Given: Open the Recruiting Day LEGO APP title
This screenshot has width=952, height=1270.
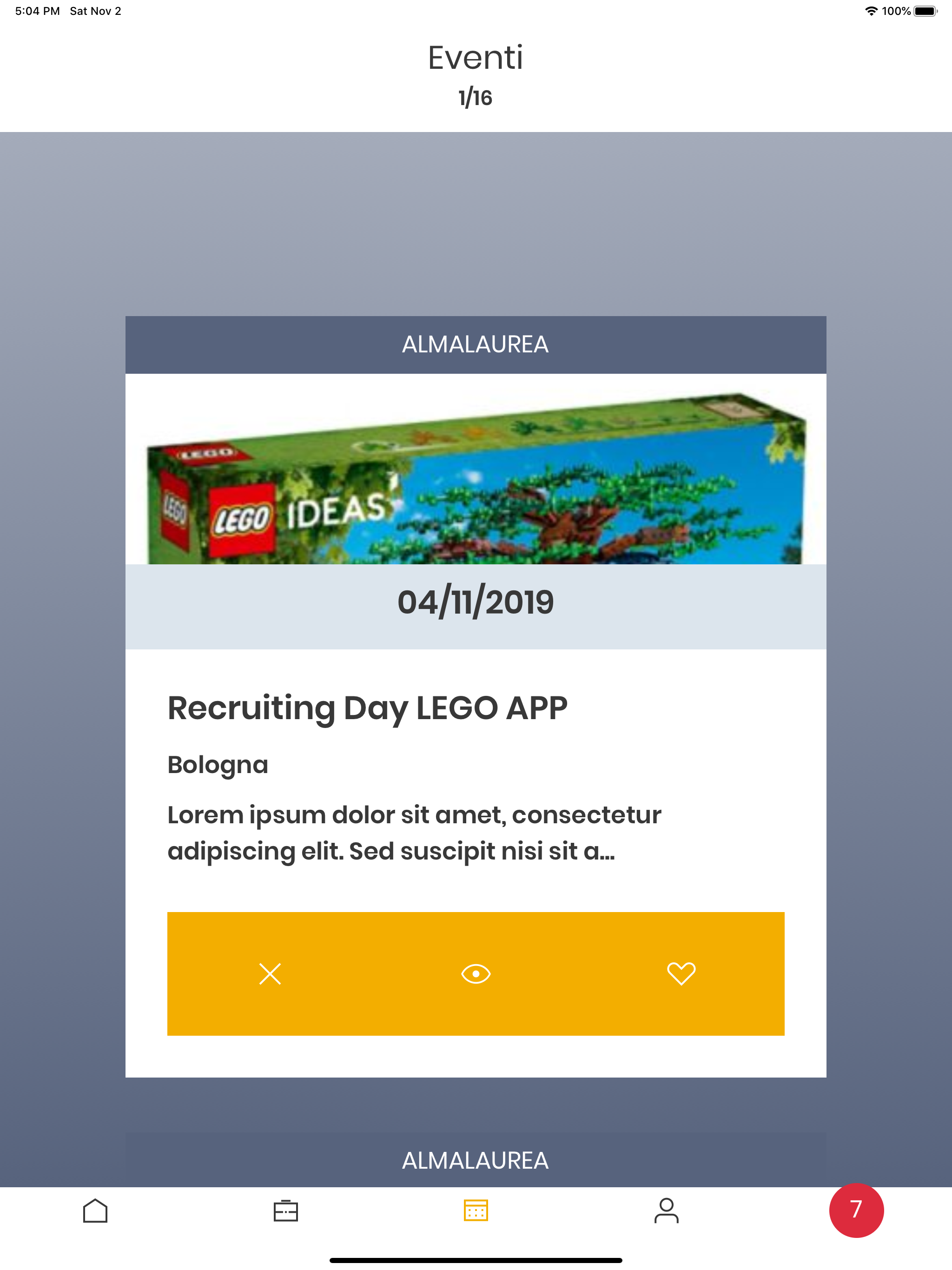Looking at the screenshot, I should [x=368, y=708].
